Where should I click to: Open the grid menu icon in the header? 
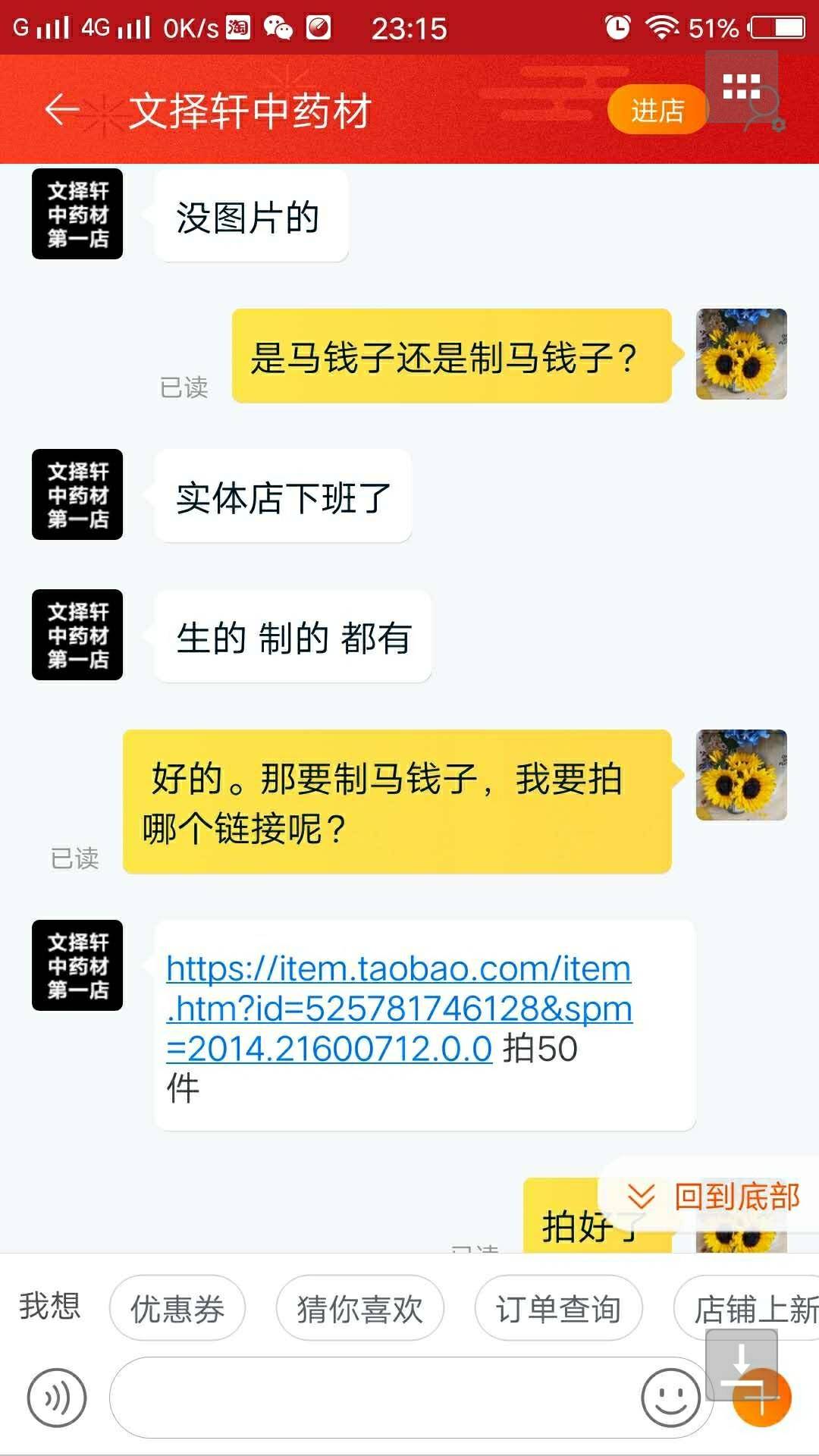(741, 86)
